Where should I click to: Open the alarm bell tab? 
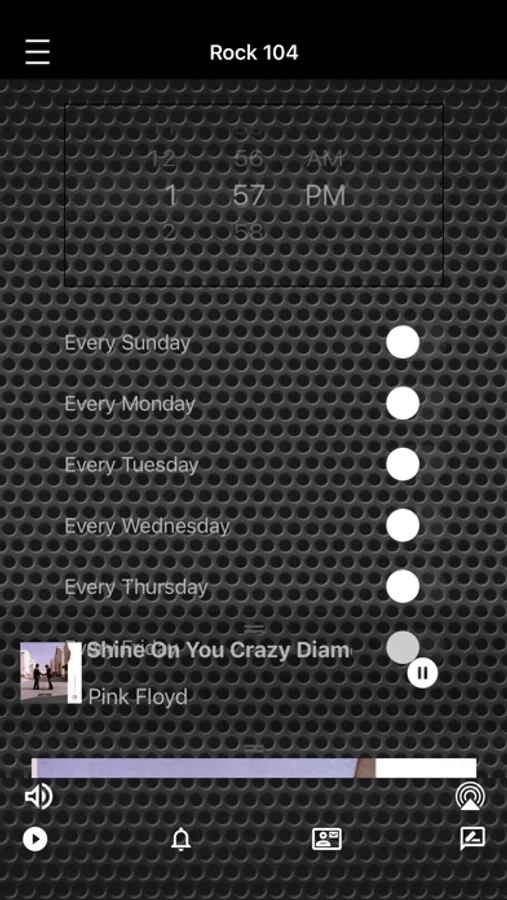[x=181, y=839]
